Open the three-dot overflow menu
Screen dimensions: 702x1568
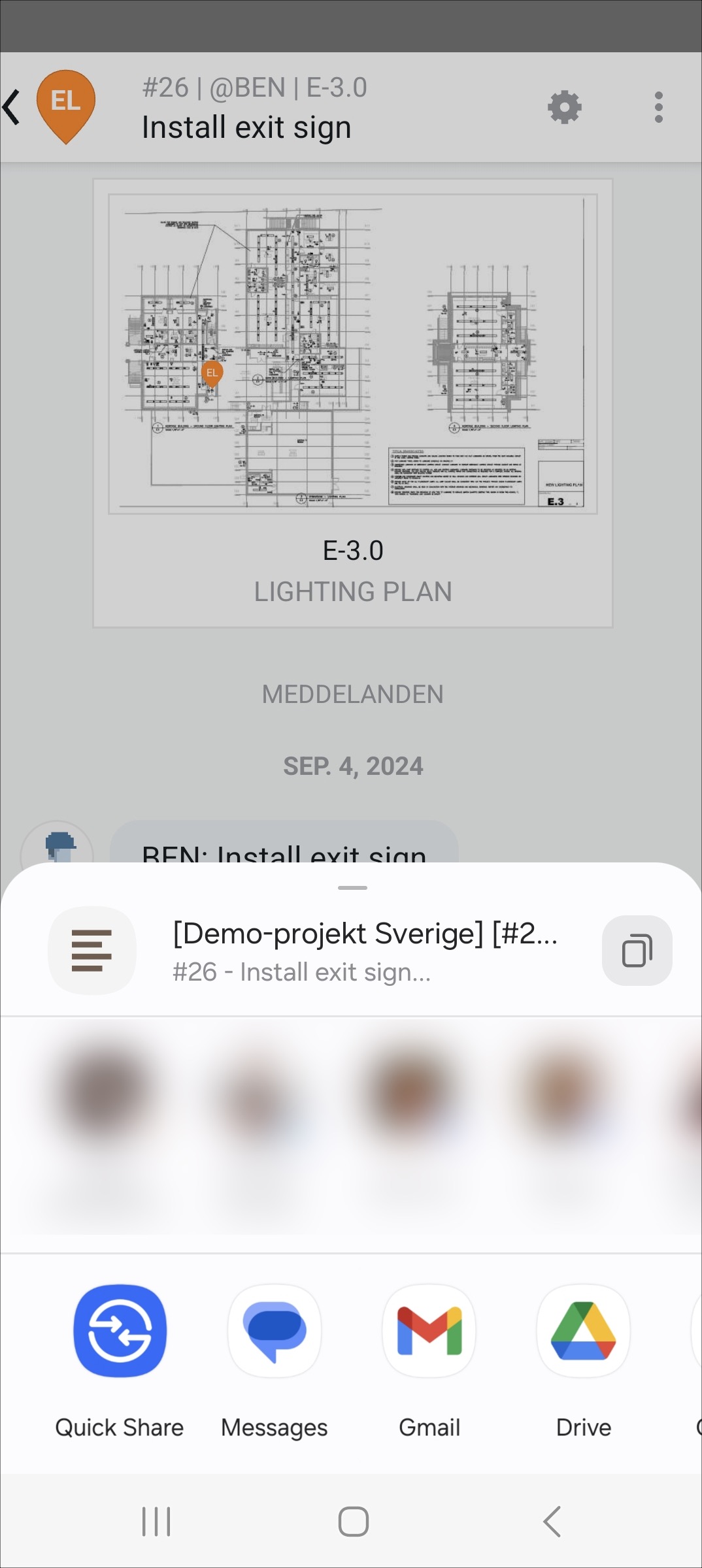(658, 108)
